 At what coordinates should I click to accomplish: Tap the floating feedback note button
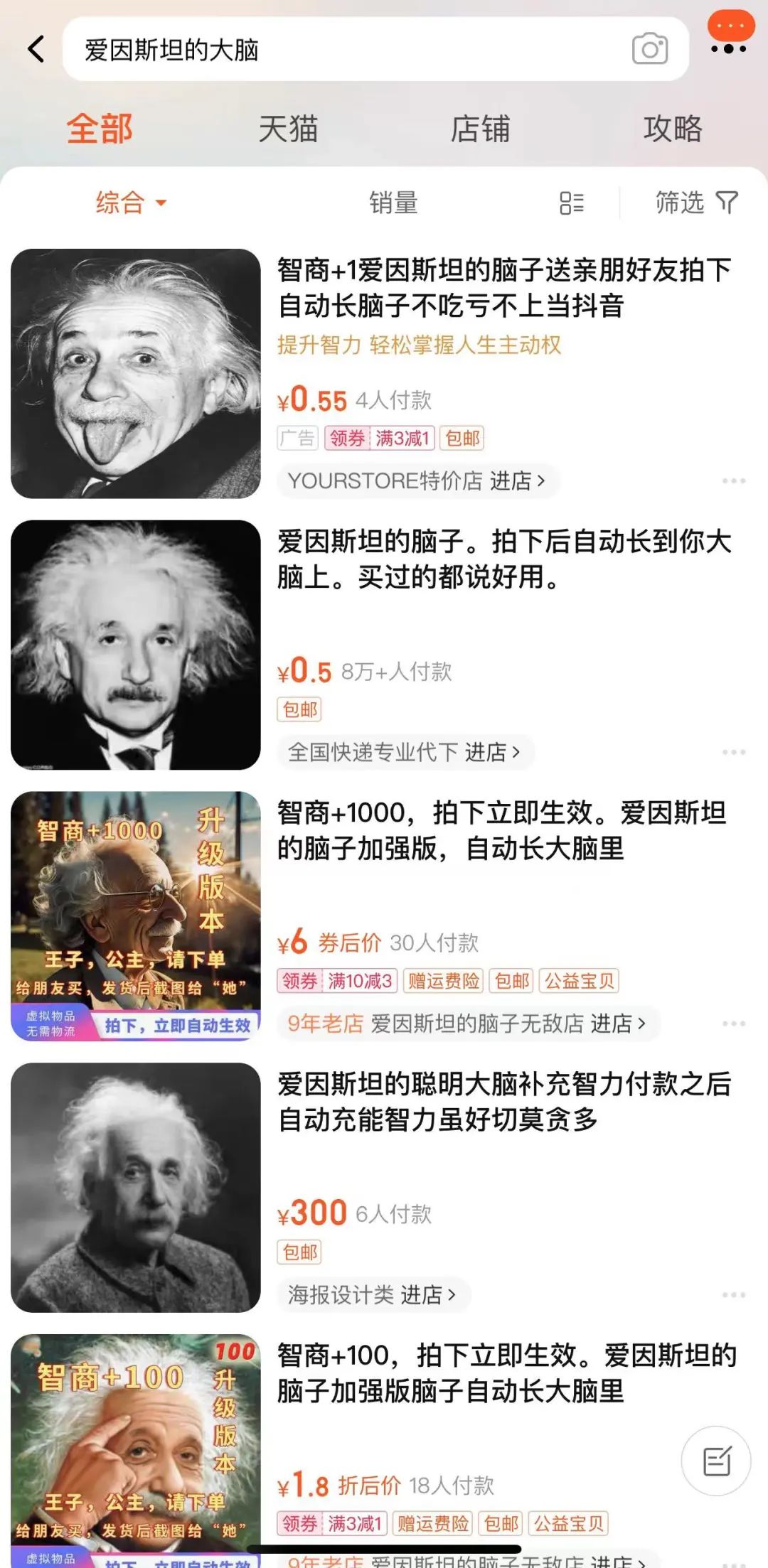pyautogui.click(x=715, y=1461)
